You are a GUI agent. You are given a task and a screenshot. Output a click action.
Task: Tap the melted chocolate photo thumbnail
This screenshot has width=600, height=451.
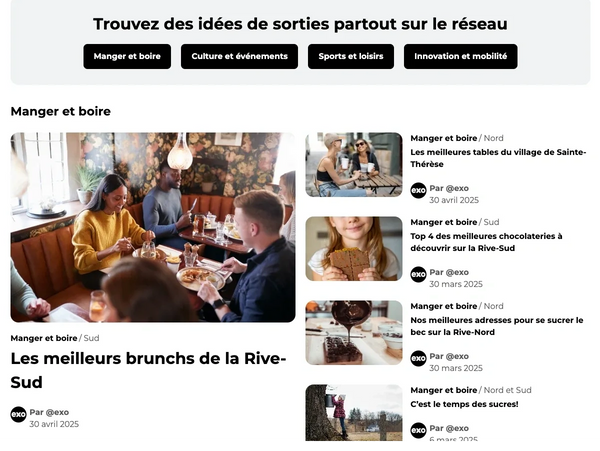354,333
